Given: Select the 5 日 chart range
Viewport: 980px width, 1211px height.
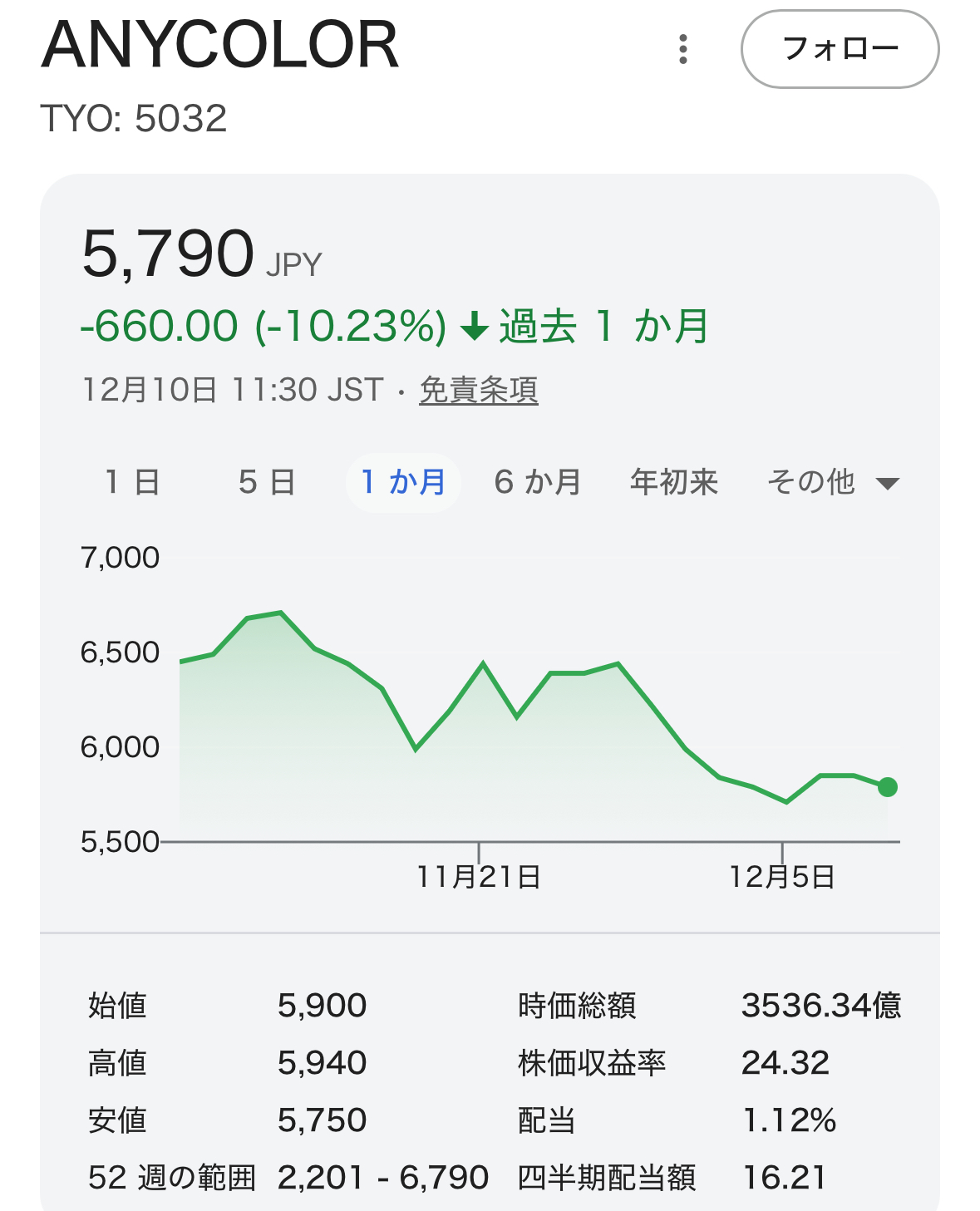Looking at the screenshot, I should [267, 482].
